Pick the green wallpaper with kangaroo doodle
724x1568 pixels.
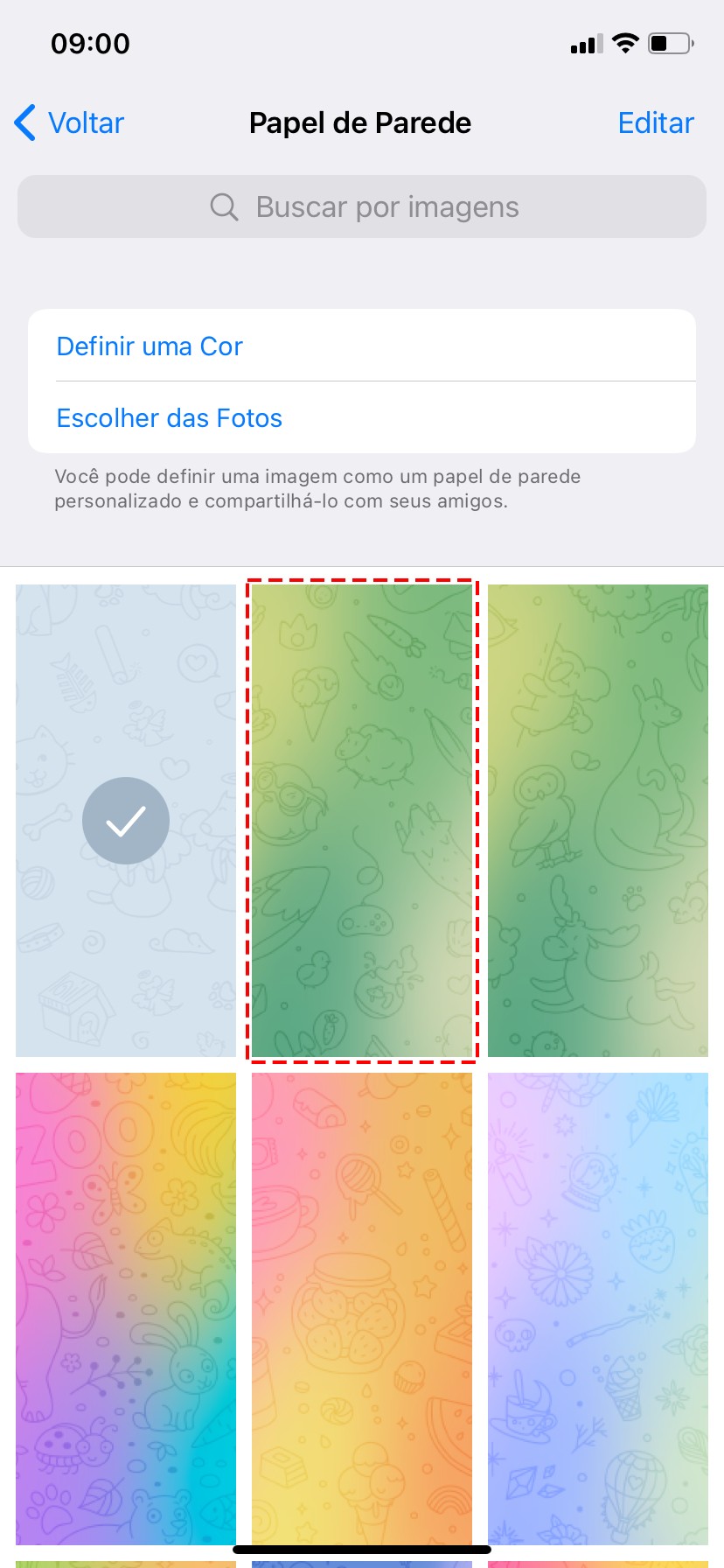tap(598, 820)
